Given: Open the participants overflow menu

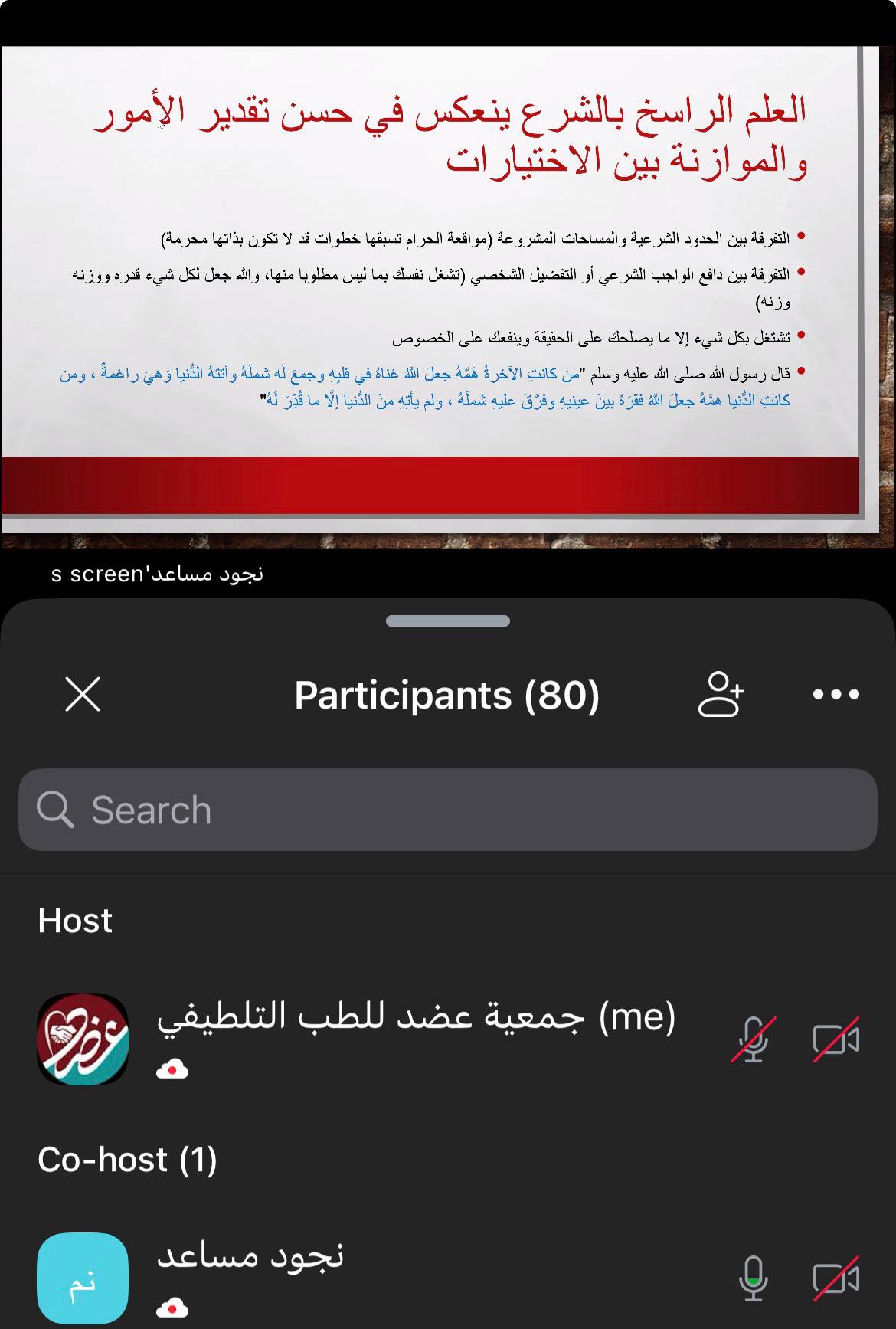Looking at the screenshot, I should tap(836, 694).
